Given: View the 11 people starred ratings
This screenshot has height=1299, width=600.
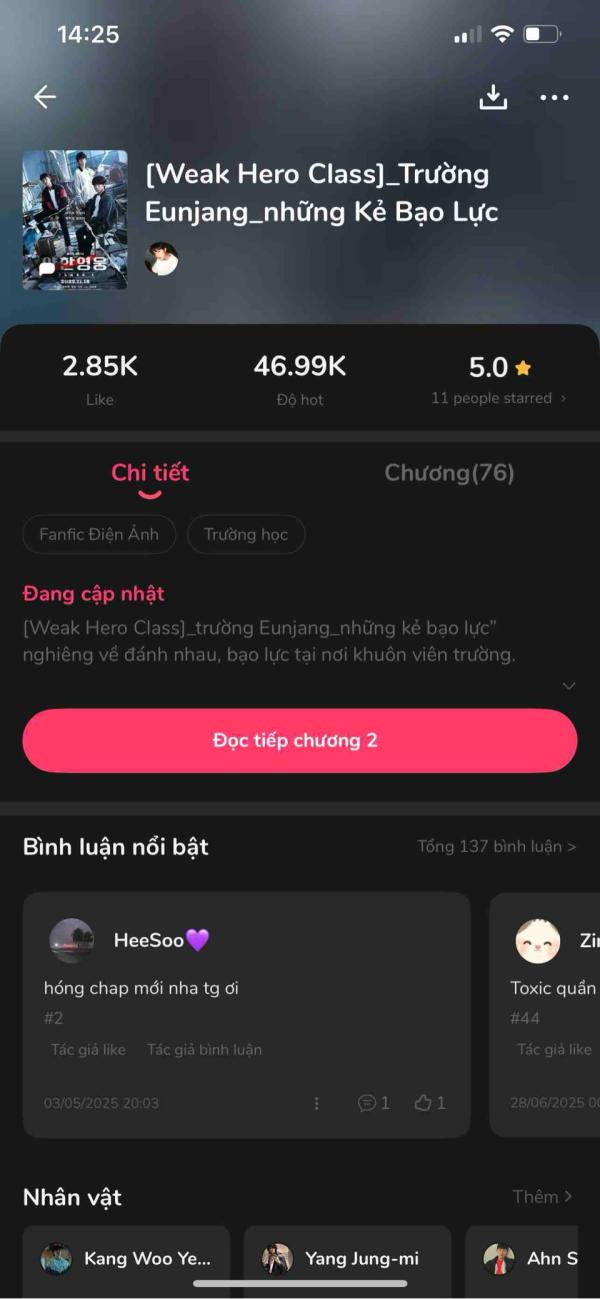Looking at the screenshot, I should click(498, 398).
